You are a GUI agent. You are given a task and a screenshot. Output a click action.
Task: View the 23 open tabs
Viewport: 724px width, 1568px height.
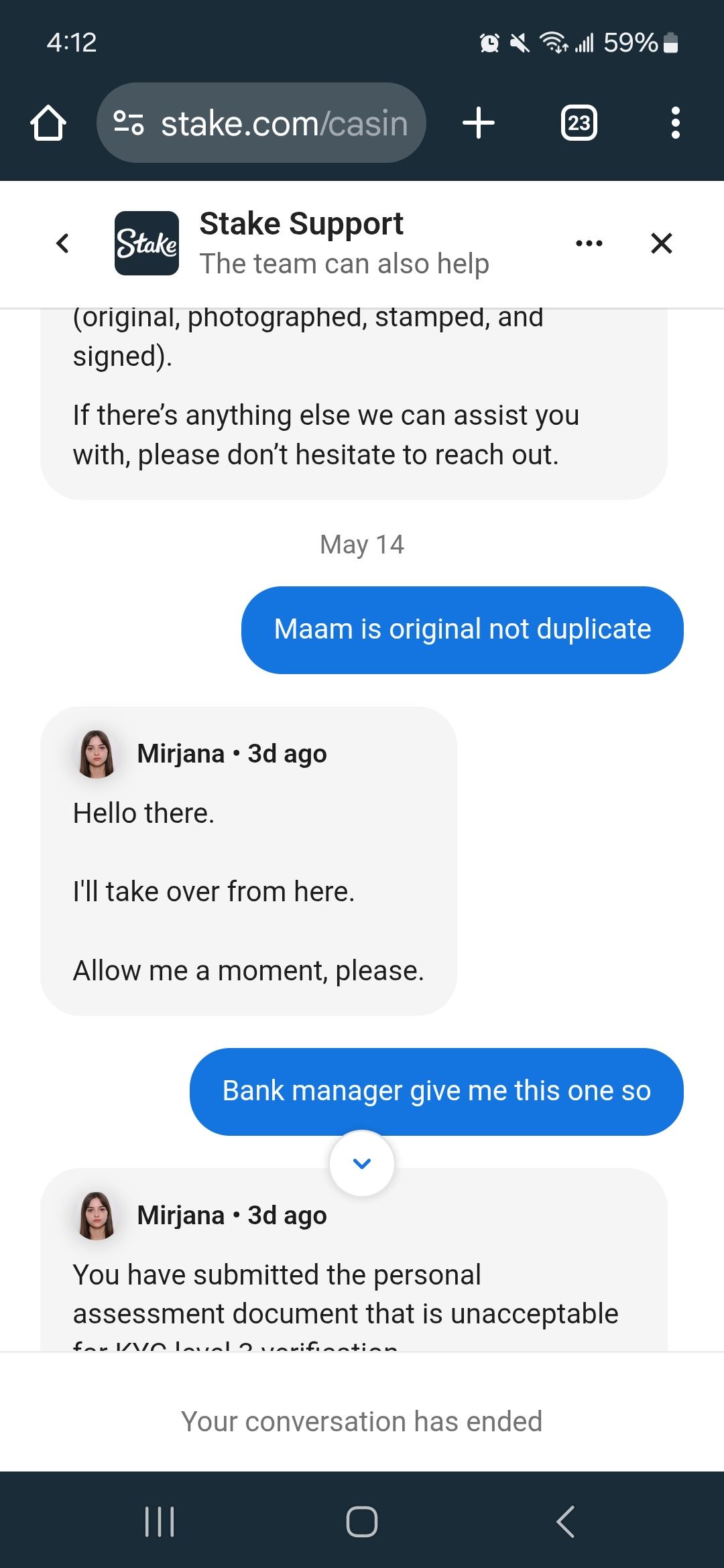pyautogui.click(x=579, y=123)
